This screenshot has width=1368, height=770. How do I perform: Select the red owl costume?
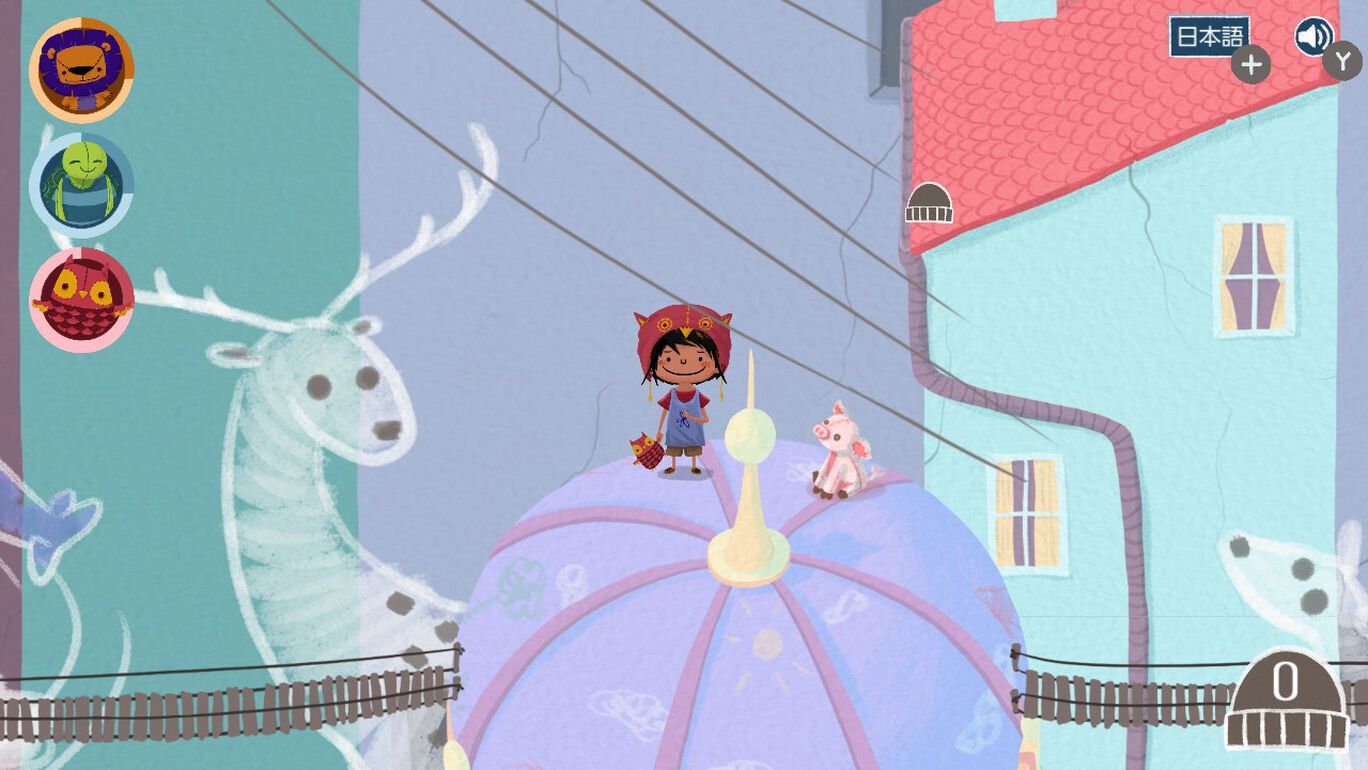[81, 300]
